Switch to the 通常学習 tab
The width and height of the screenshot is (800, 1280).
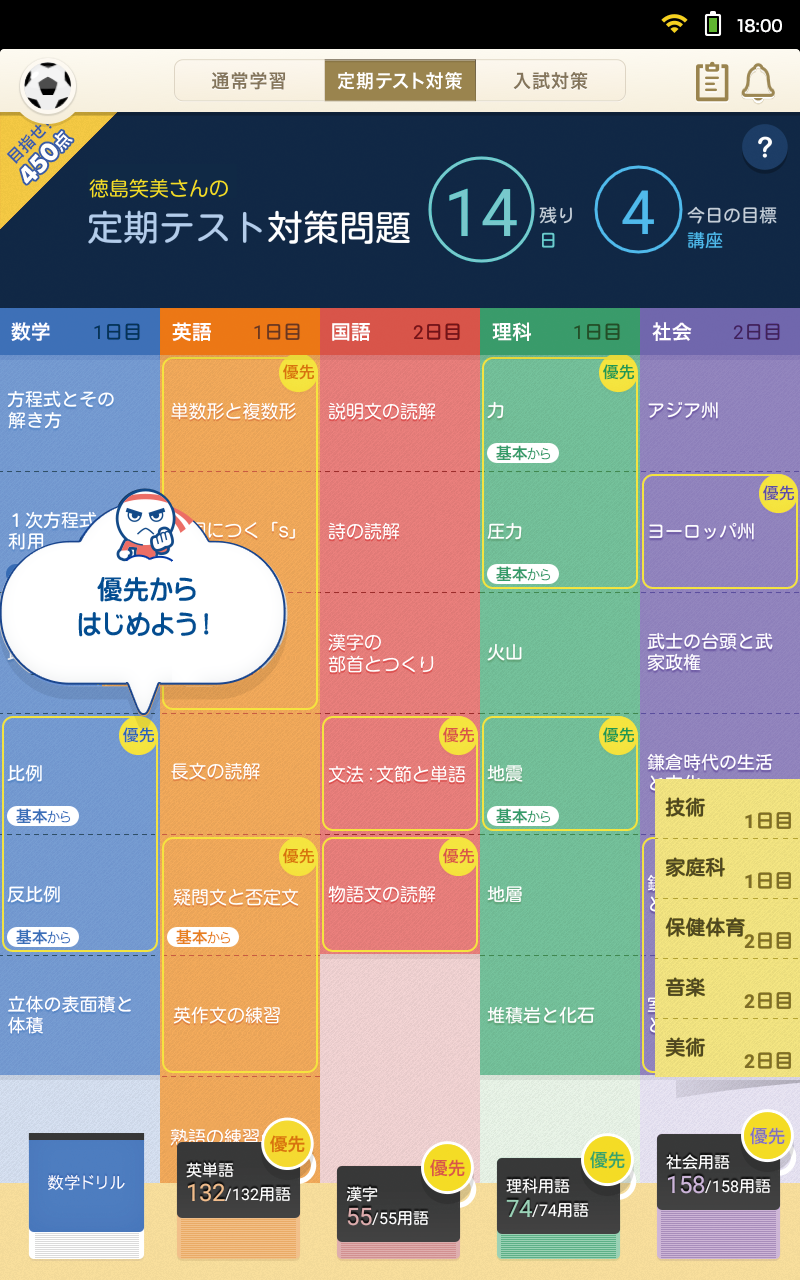pos(249,81)
